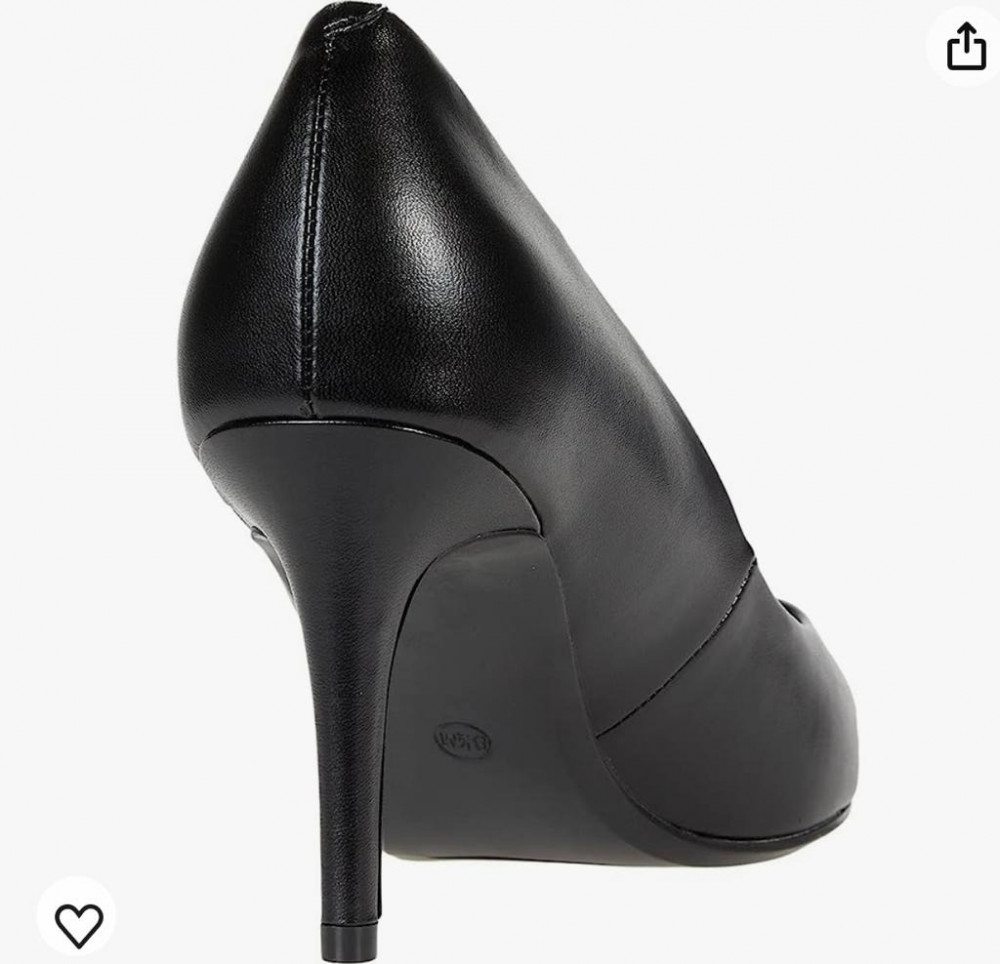Share this product
The height and width of the screenshot is (964, 1000).
click(966, 47)
